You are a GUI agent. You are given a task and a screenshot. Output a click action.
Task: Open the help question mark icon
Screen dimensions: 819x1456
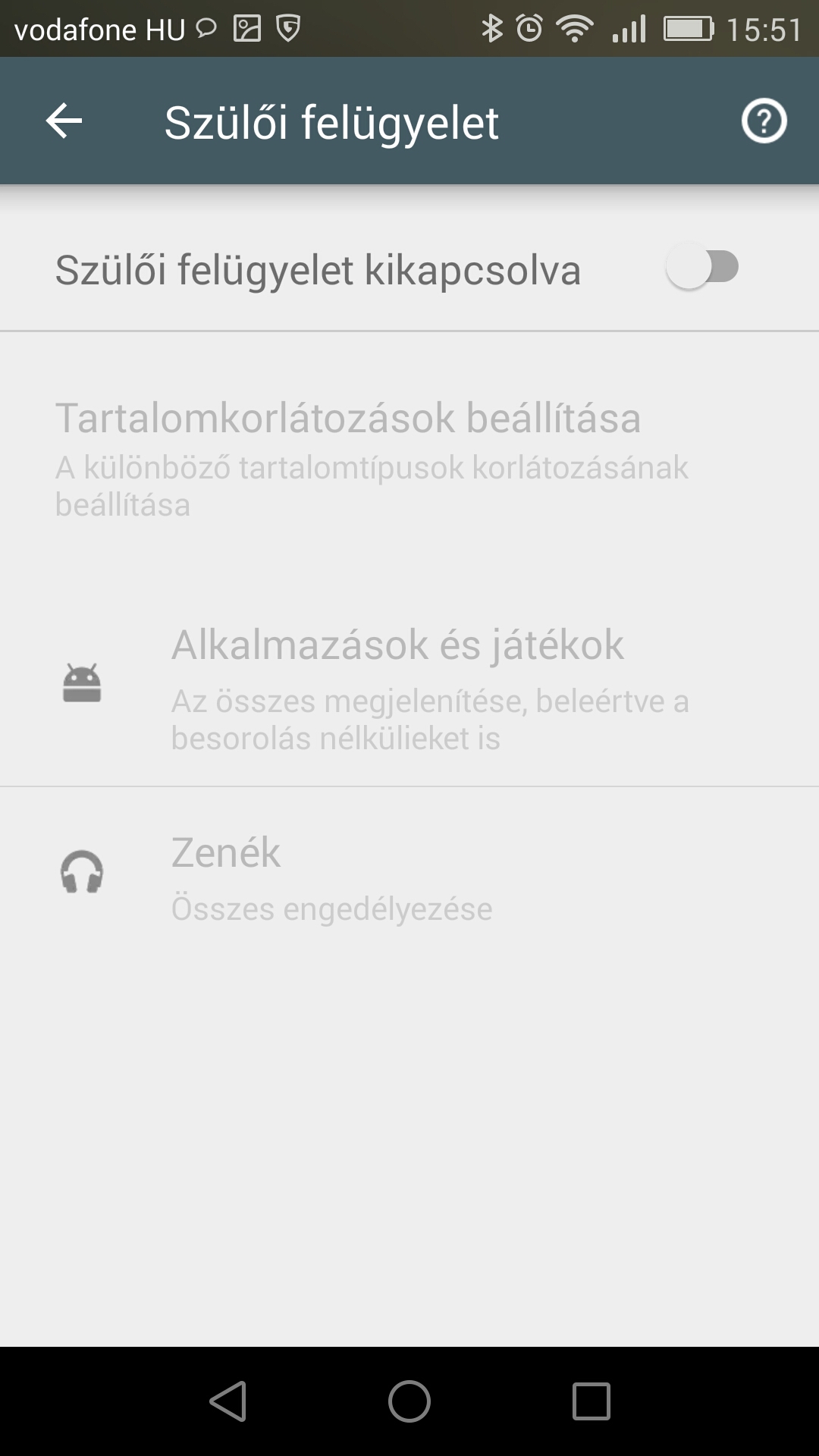click(764, 121)
